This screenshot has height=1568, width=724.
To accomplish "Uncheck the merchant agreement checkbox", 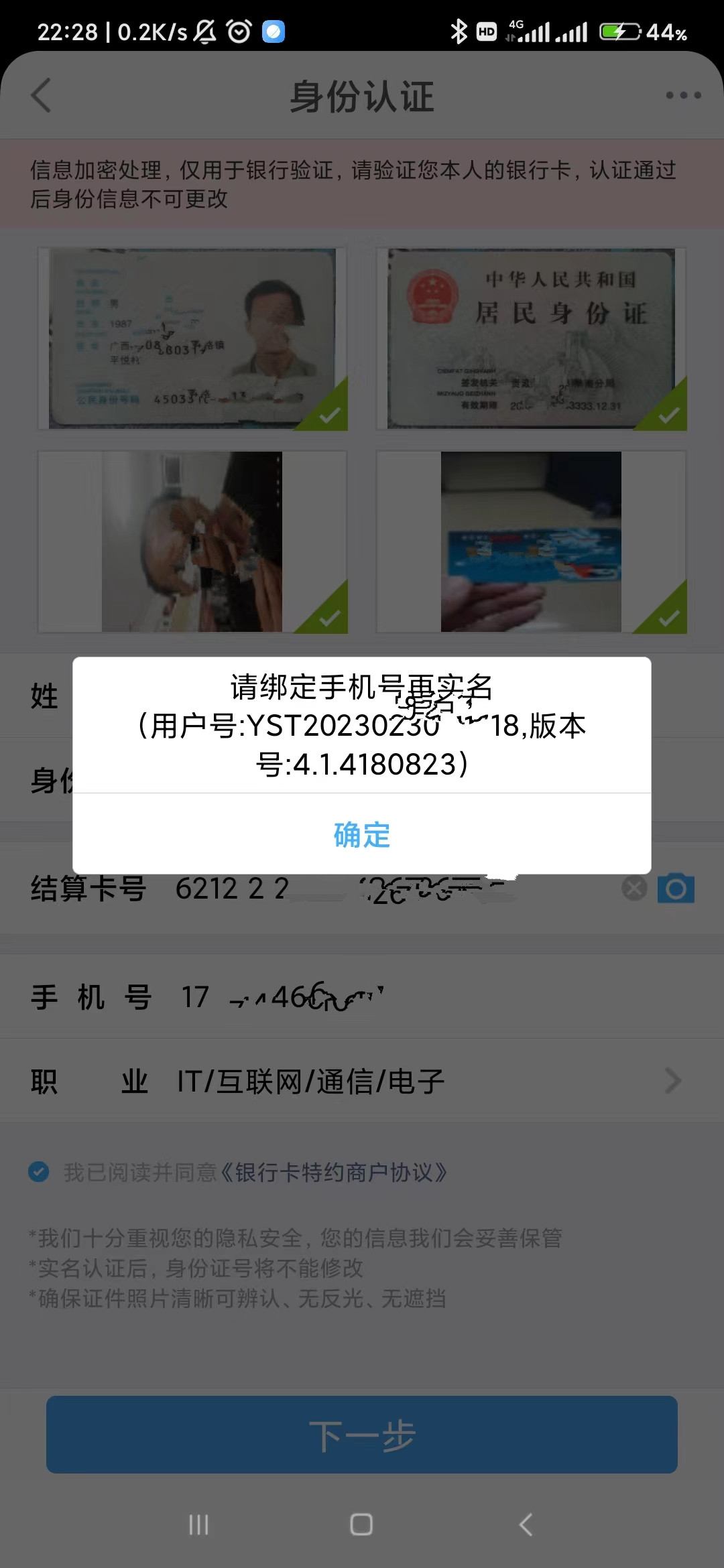I will (x=39, y=1172).
